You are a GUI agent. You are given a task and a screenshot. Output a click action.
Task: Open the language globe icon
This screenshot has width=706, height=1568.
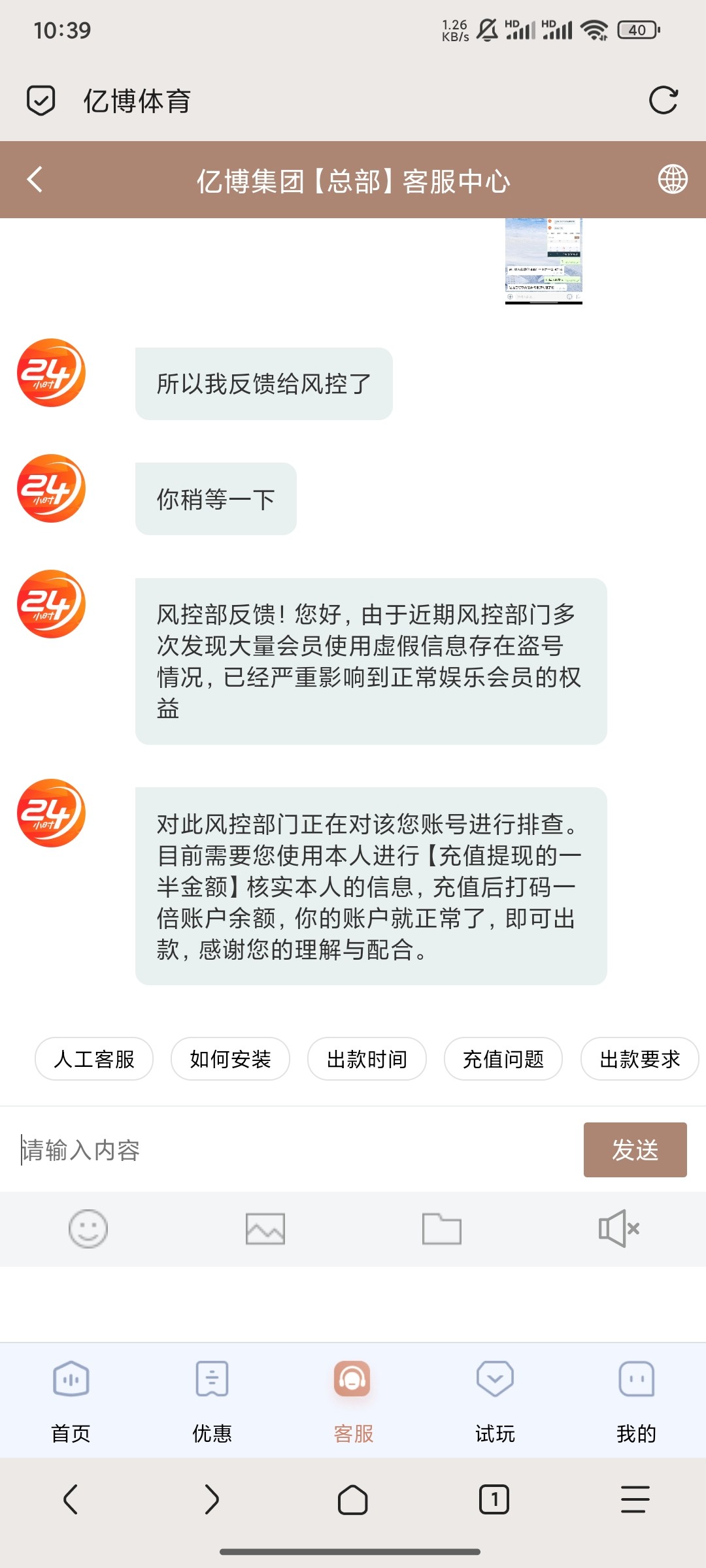coord(672,179)
